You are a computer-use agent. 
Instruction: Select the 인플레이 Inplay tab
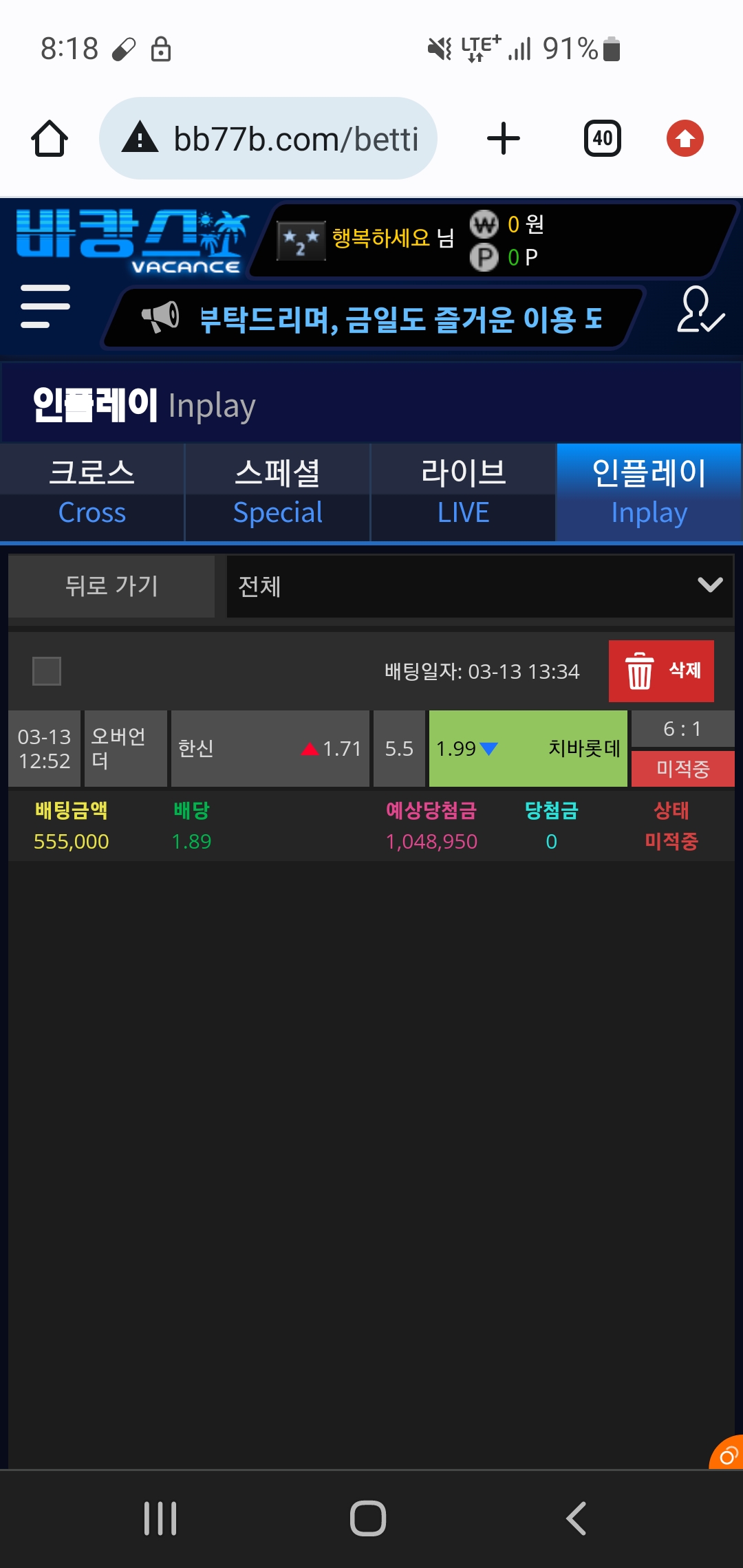tap(649, 492)
